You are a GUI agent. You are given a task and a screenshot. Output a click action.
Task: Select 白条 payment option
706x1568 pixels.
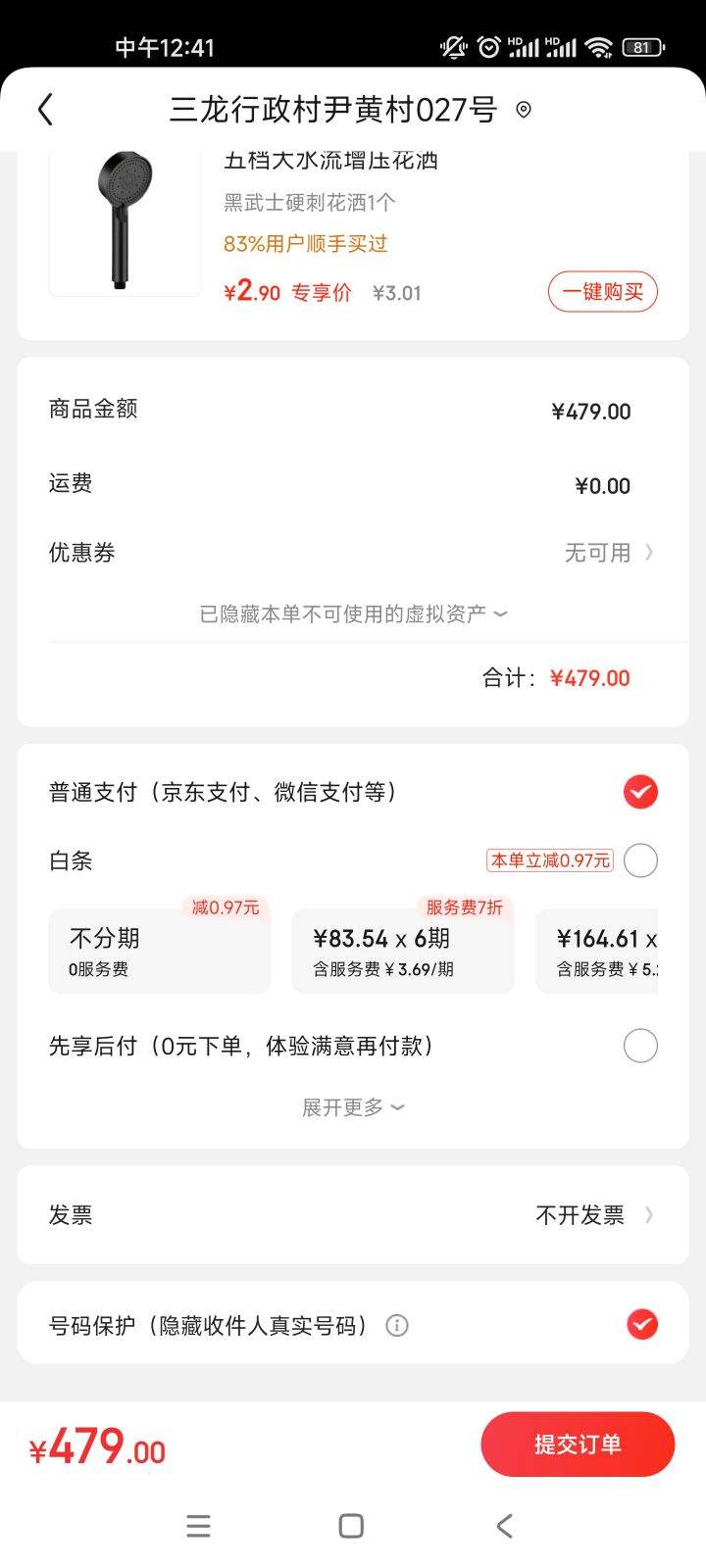(x=640, y=861)
